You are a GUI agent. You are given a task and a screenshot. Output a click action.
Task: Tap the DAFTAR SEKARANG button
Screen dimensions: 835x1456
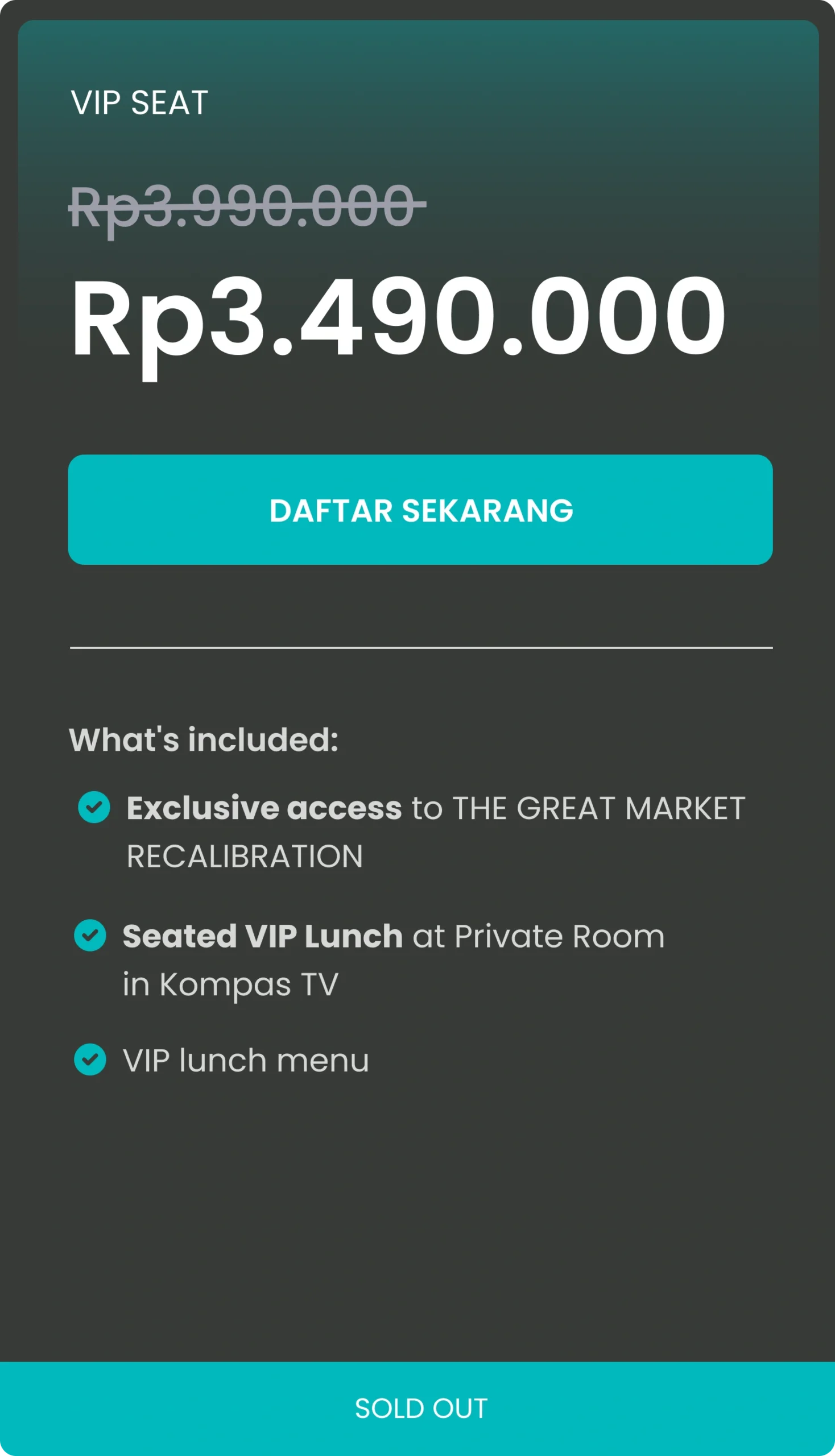[x=420, y=510]
